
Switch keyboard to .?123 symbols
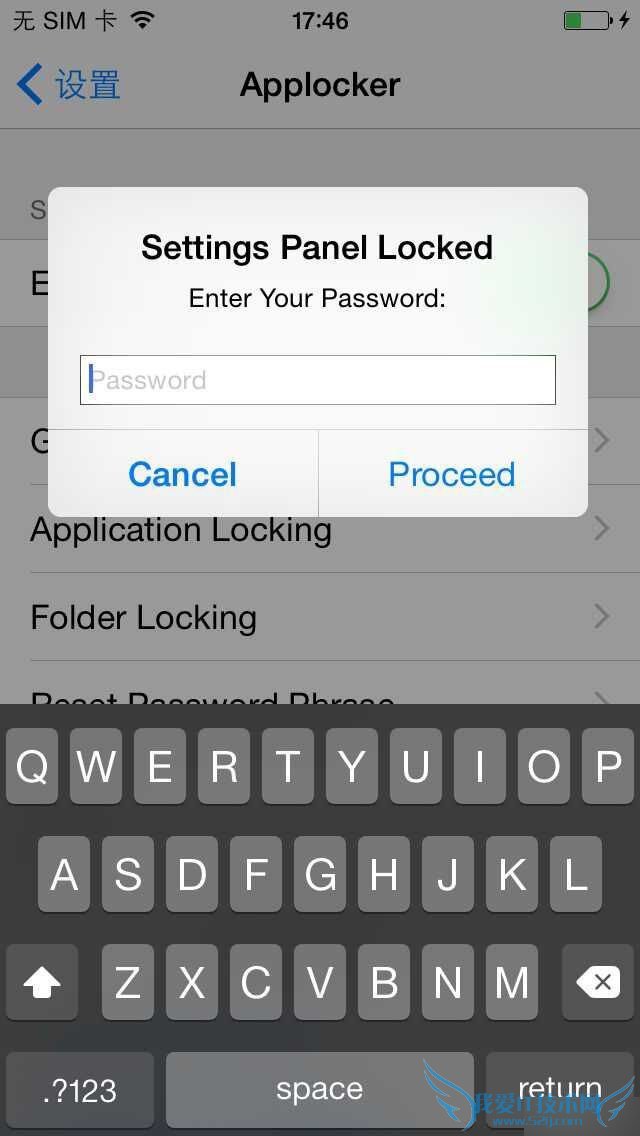80,1090
